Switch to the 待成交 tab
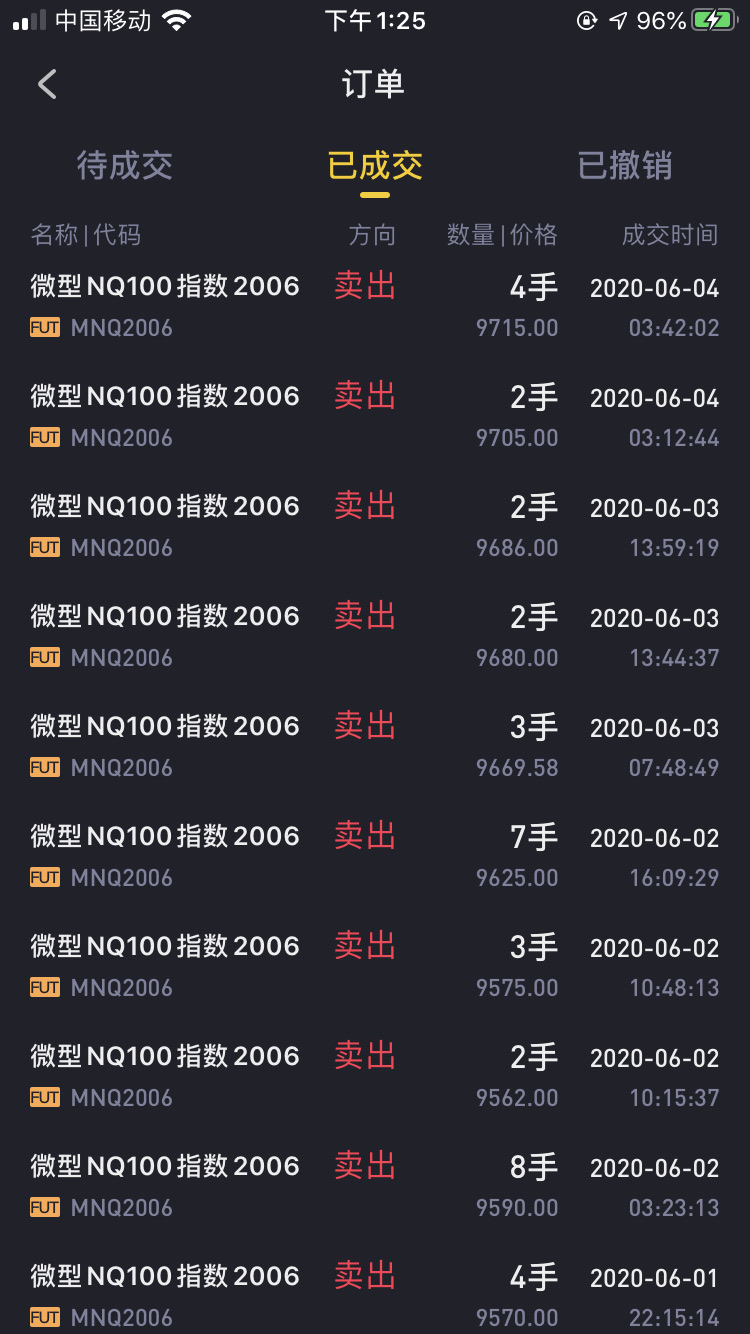This screenshot has height=1334, width=750. [x=125, y=165]
